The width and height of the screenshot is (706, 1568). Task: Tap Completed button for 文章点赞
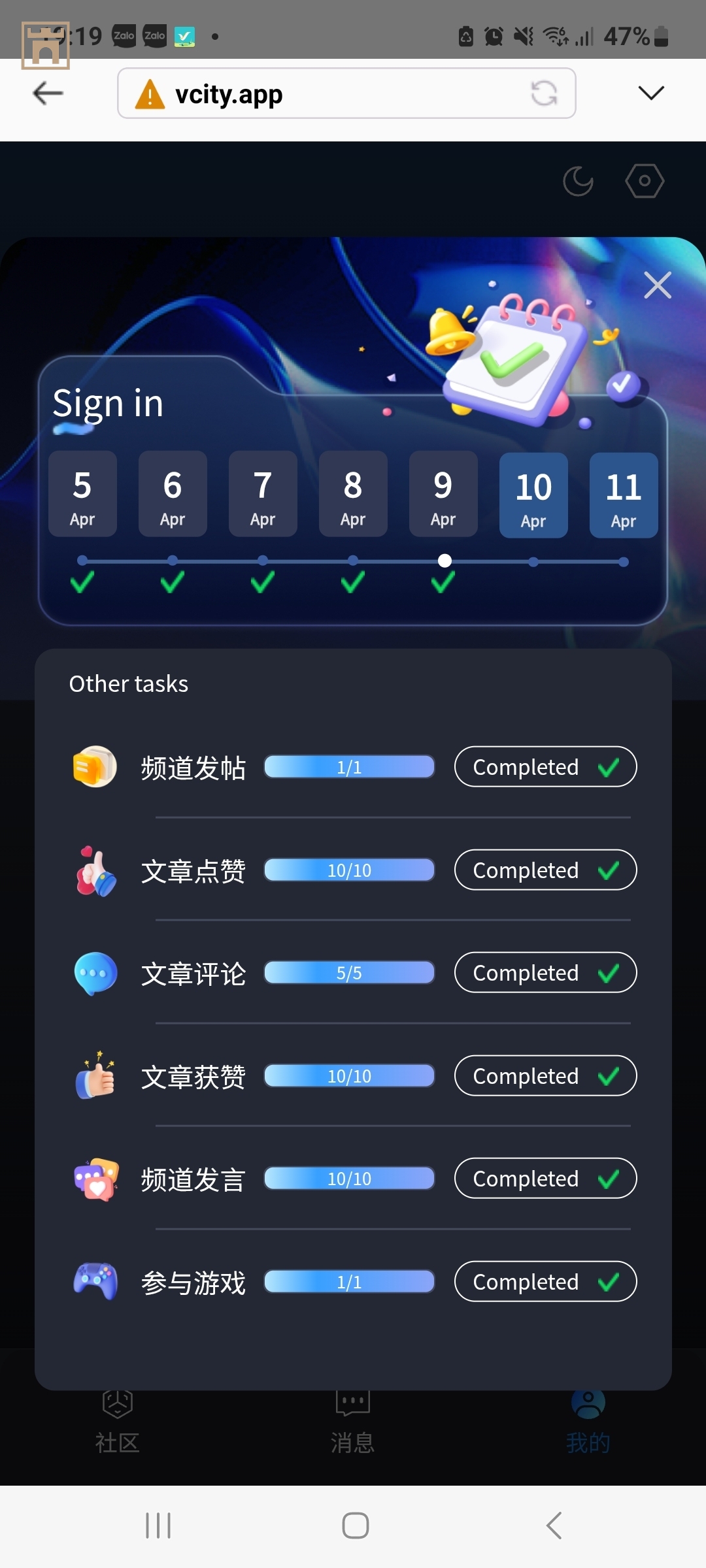(x=545, y=870)
